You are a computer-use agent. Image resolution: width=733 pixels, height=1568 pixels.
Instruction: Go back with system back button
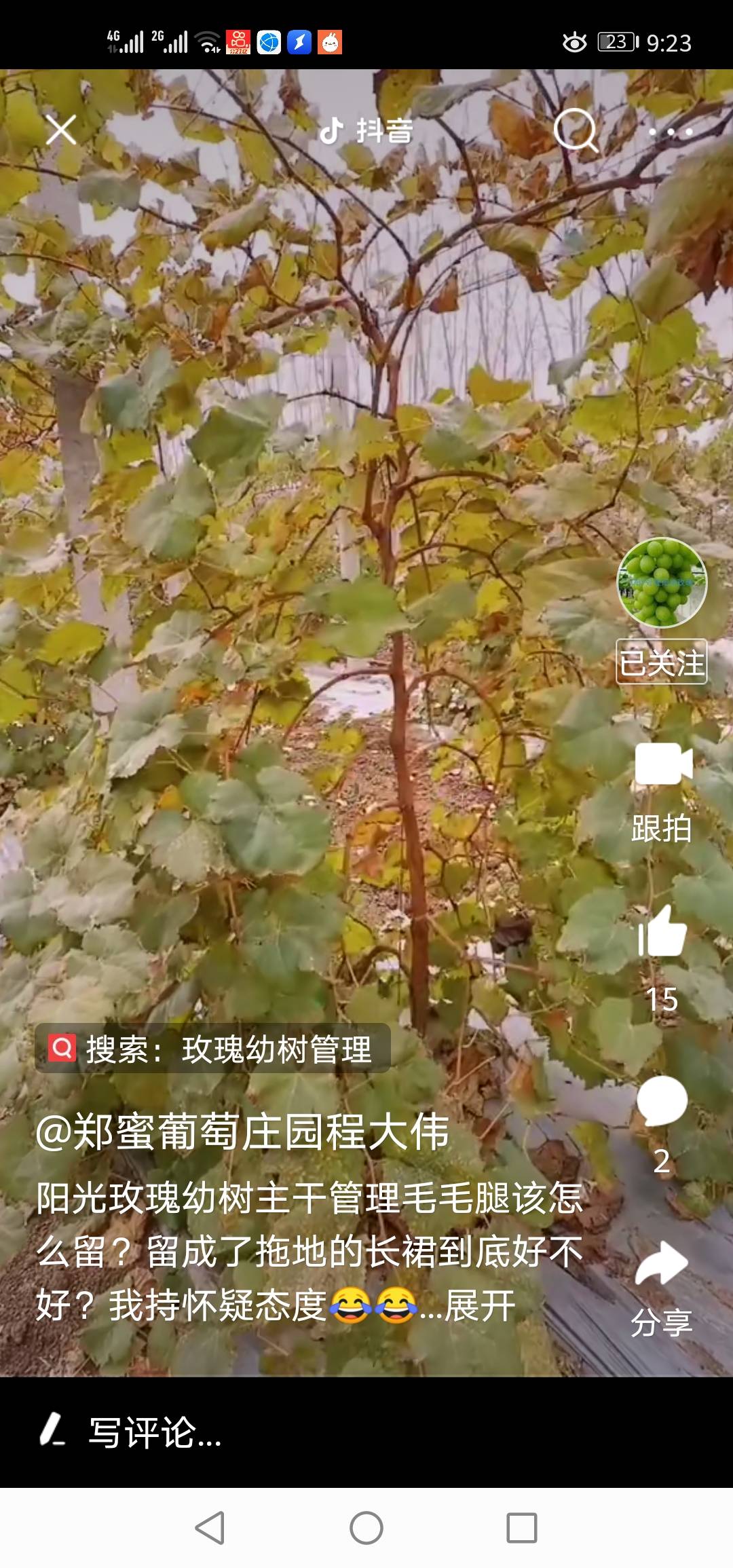[210, 1528]
